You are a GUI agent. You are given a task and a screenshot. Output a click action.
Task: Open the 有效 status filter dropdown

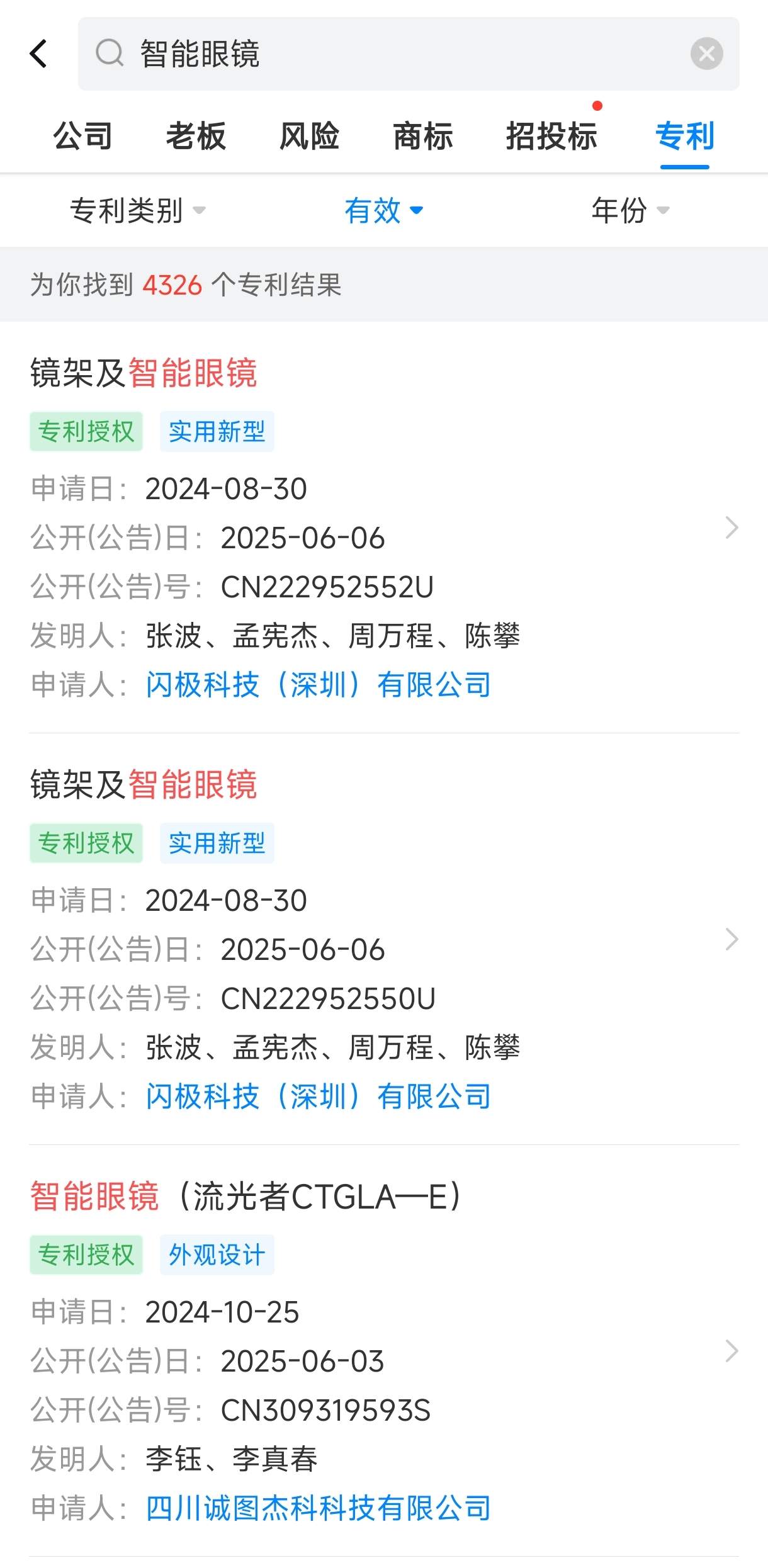(383, 210)
